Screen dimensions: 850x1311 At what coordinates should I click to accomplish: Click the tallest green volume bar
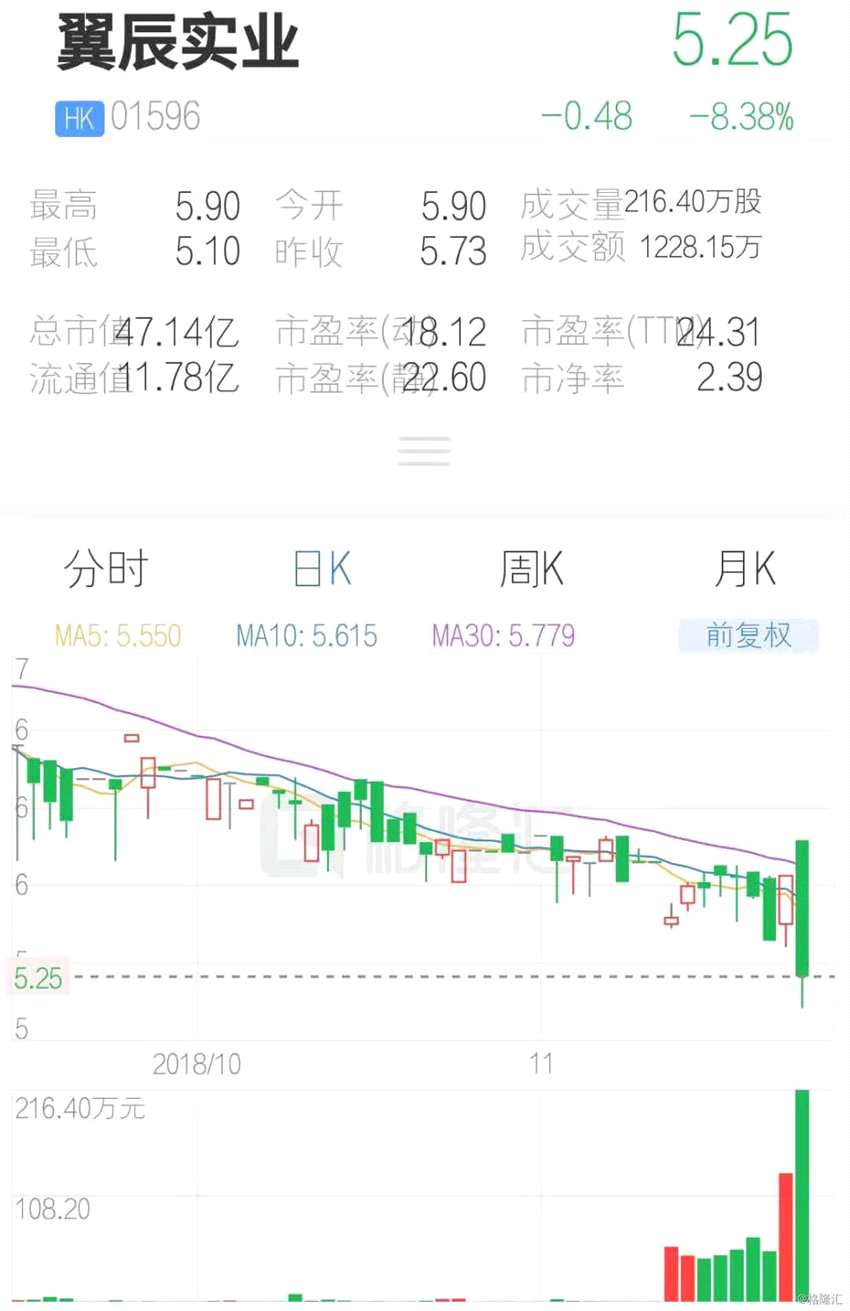(x=801, y=1190)
